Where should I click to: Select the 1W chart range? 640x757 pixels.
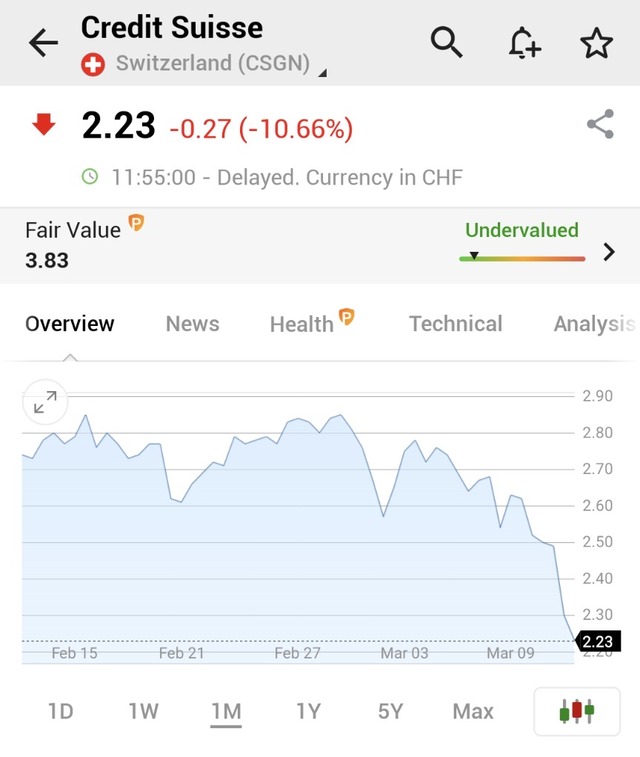143,711
